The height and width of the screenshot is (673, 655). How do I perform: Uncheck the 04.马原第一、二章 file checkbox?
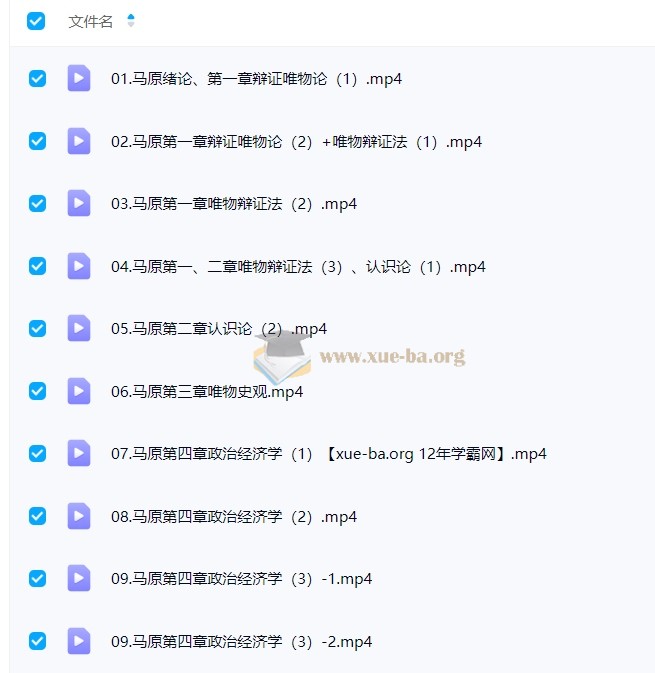tap(37, 266)
